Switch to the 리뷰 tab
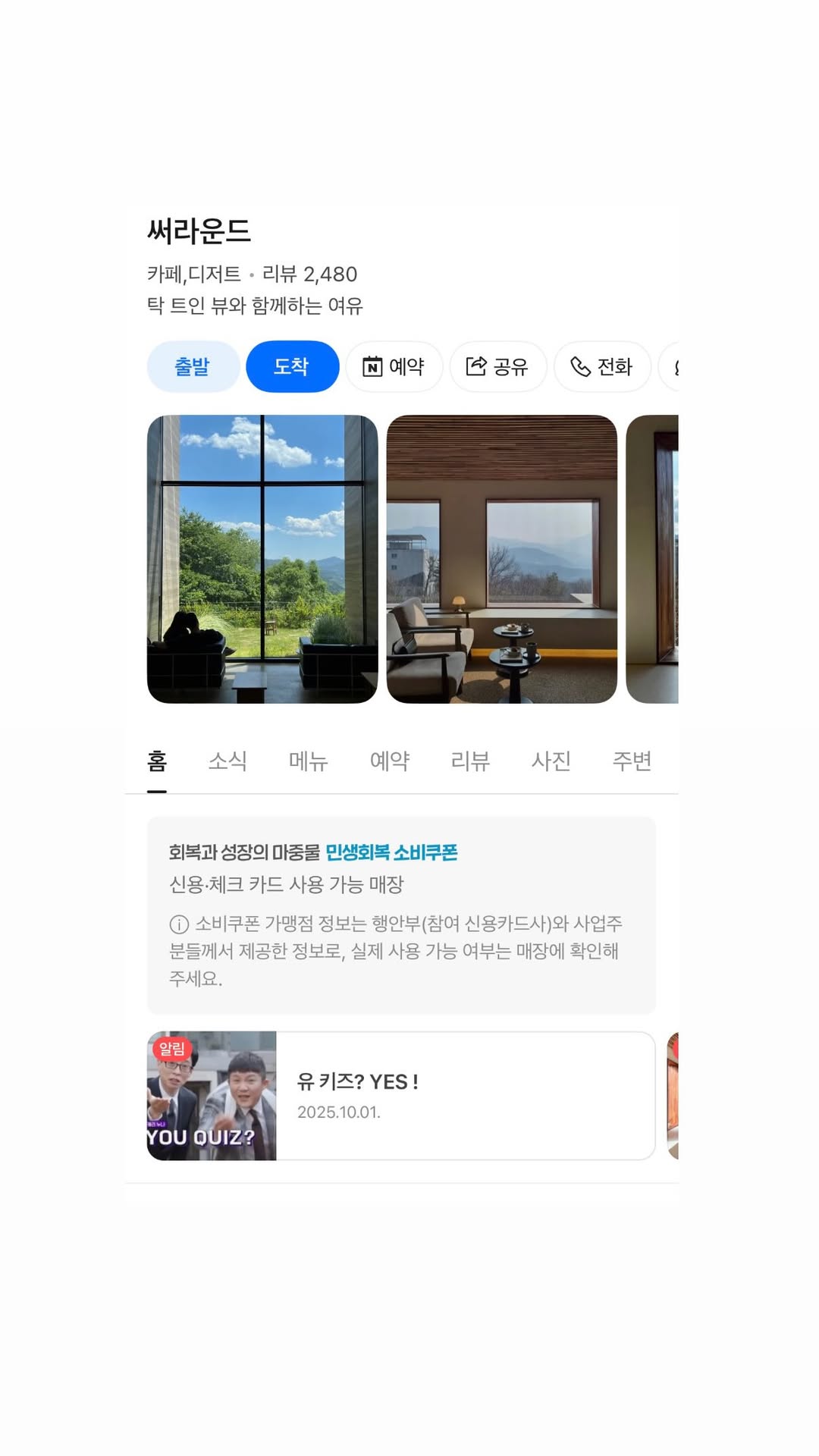819x1456 pixels. tap(470, 761)
